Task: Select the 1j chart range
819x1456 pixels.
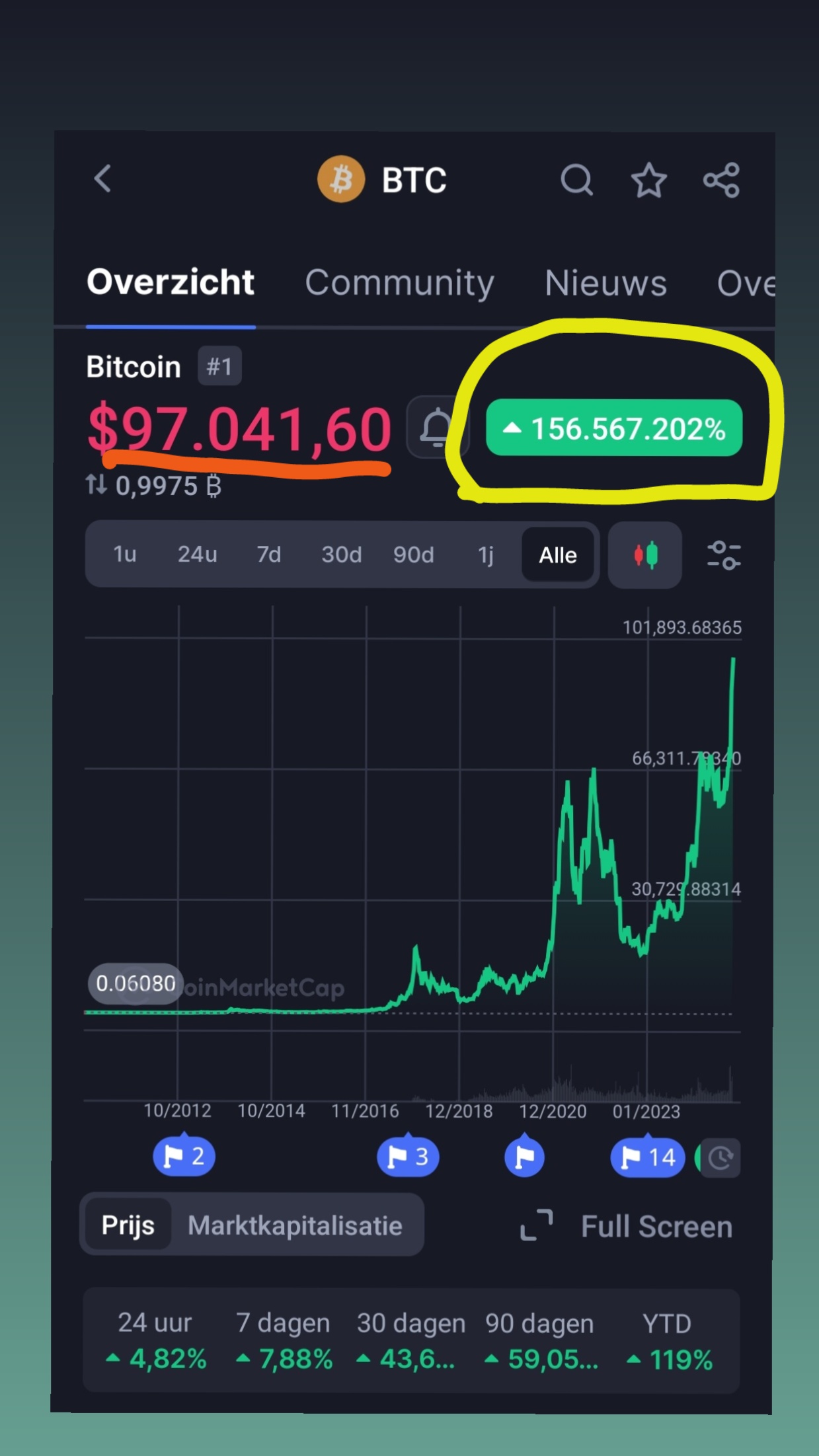Action: [x=486, y=554]
